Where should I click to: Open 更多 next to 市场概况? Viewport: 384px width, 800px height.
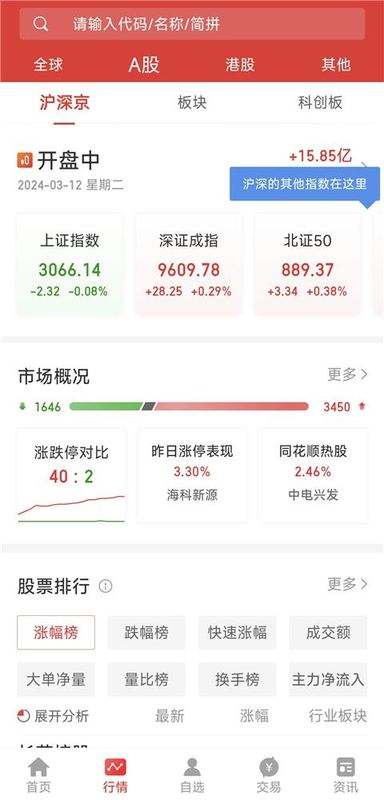coord(347,374)
